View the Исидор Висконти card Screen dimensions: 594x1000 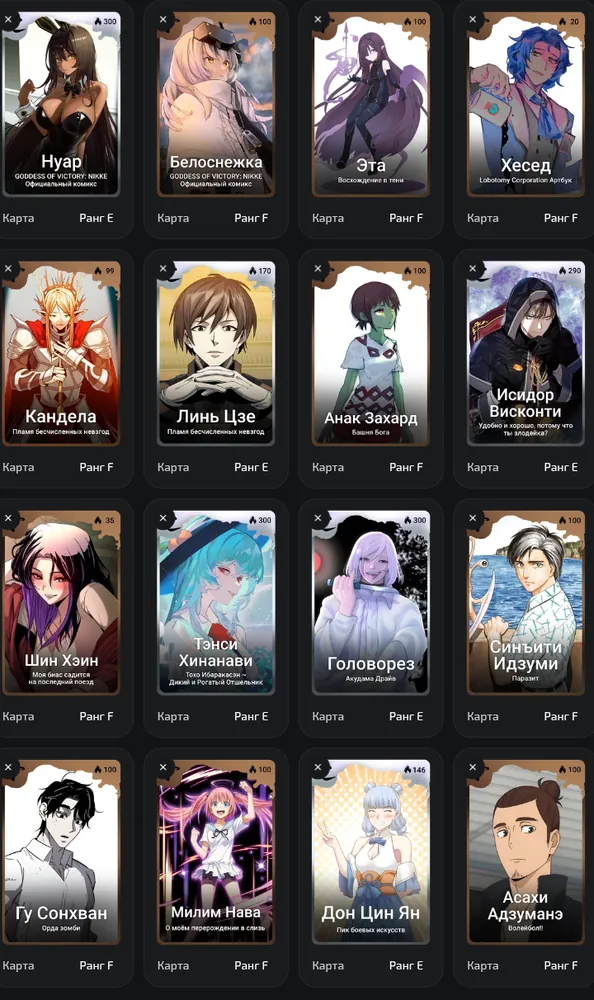[525, 353]
